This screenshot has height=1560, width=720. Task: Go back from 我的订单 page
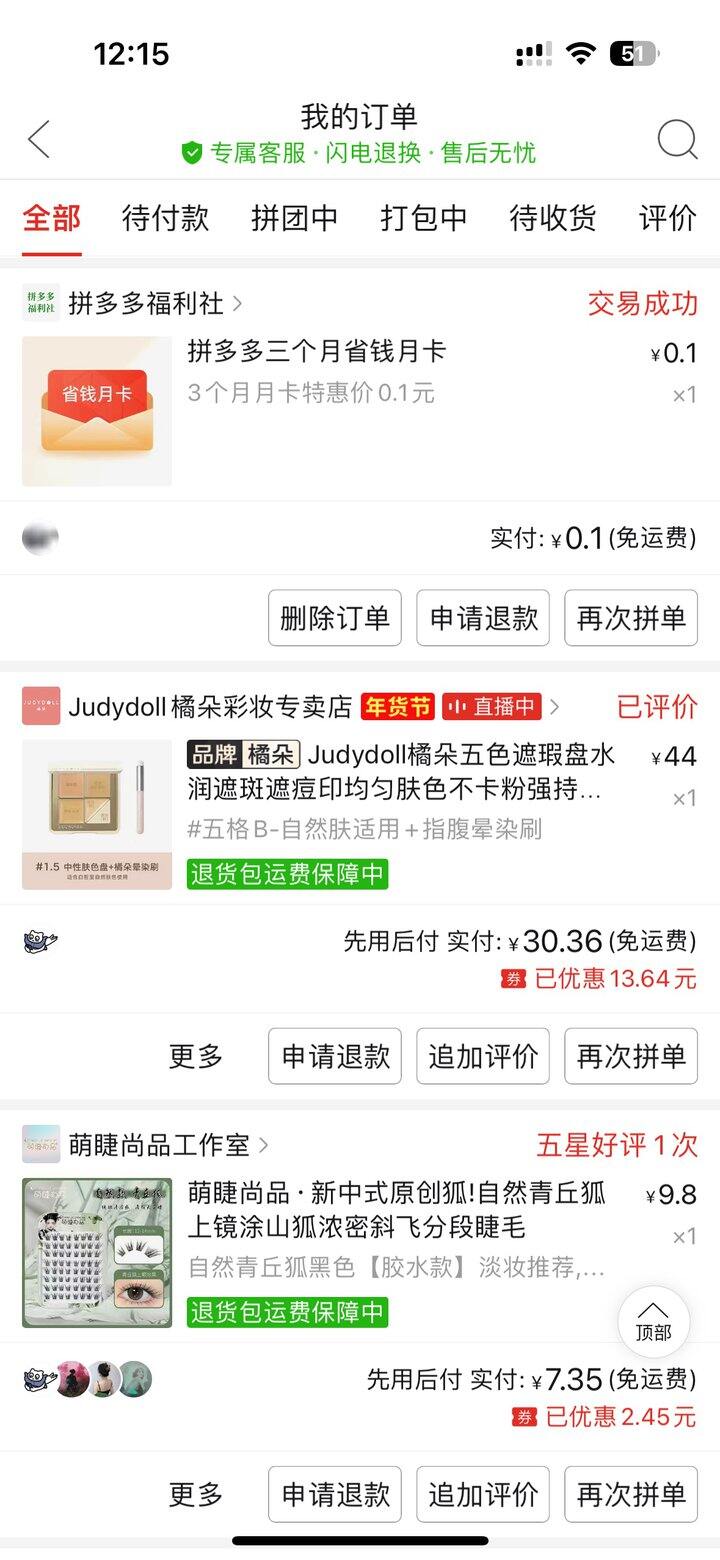(x=39, y=139)
